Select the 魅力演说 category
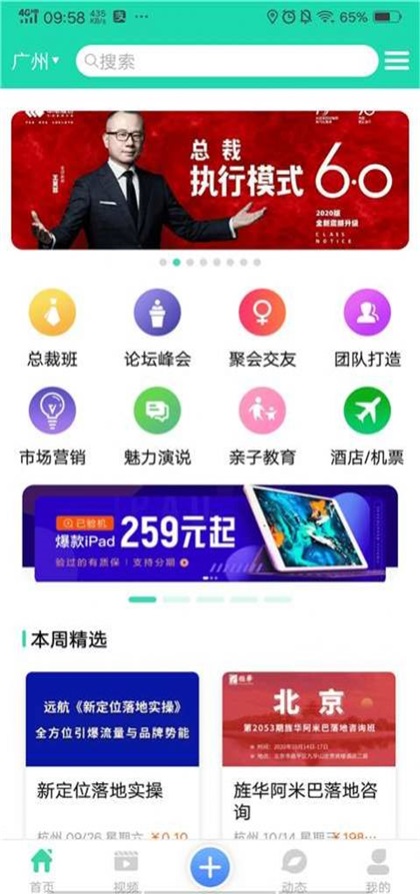This screenshot has height=894, width=420. (157, 426)
